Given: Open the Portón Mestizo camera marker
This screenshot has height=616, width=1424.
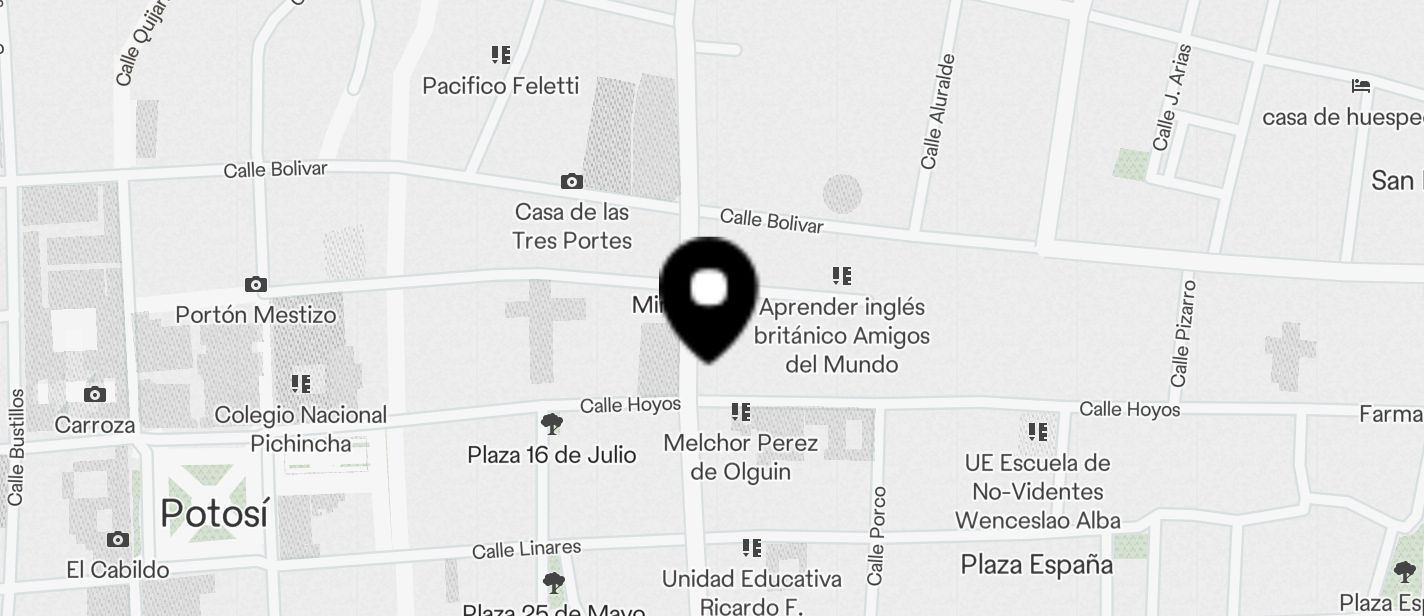Looking at the screenshot, I should [256, 285].
